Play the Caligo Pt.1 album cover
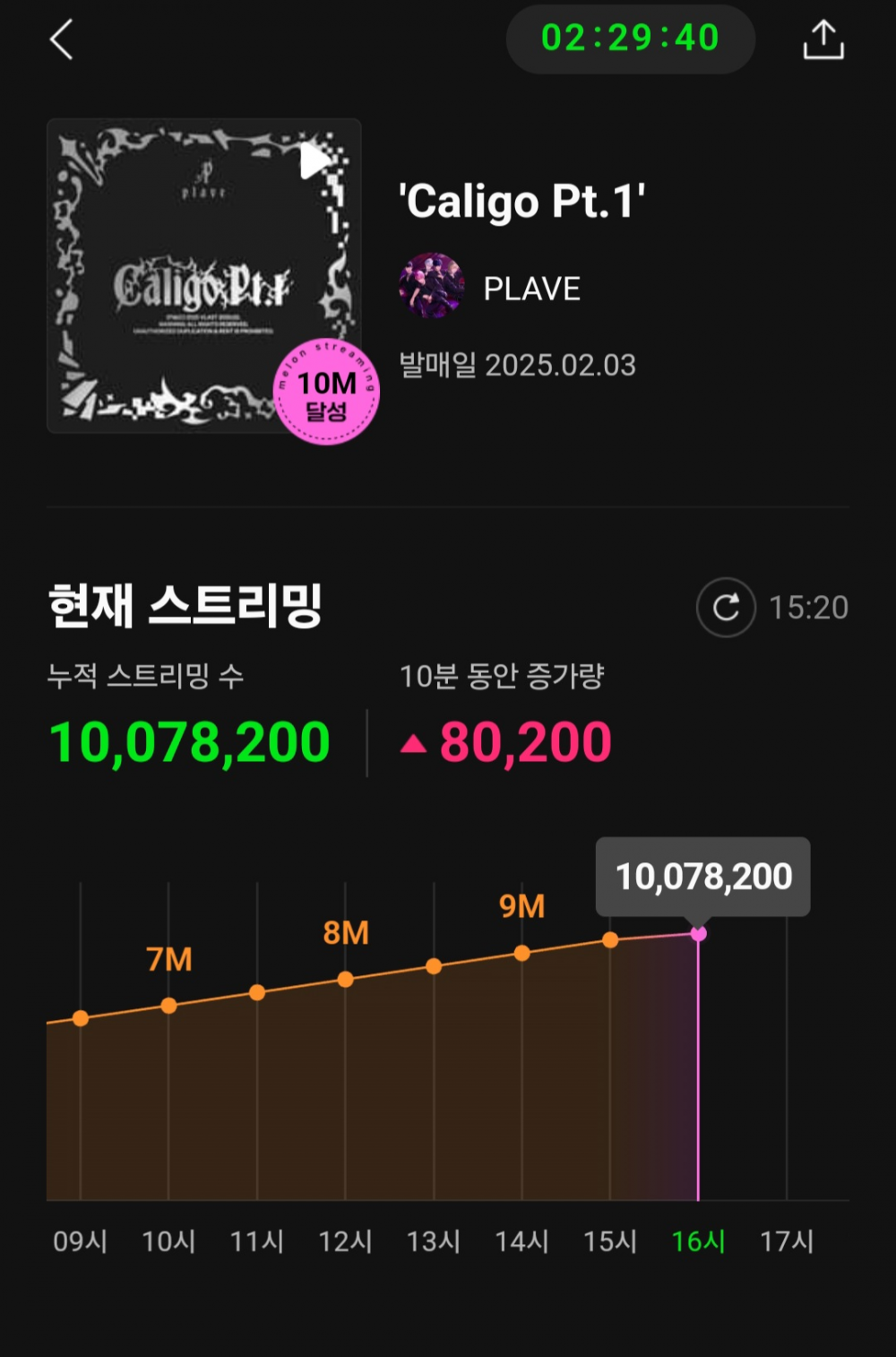The width and height of the screenshot is (896, 1357). 314,161
